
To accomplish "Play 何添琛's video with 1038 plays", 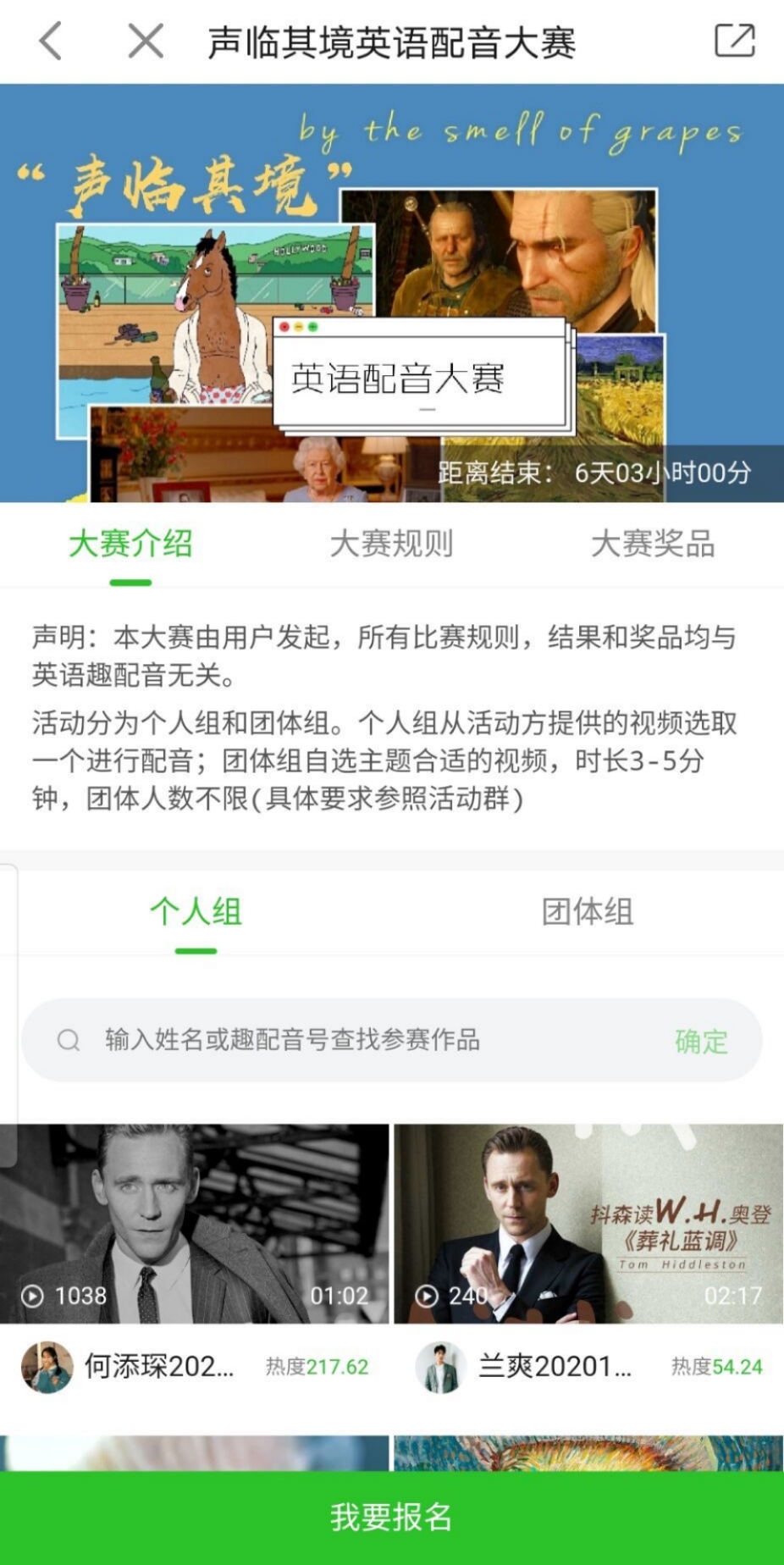I will coord(195,1224).
